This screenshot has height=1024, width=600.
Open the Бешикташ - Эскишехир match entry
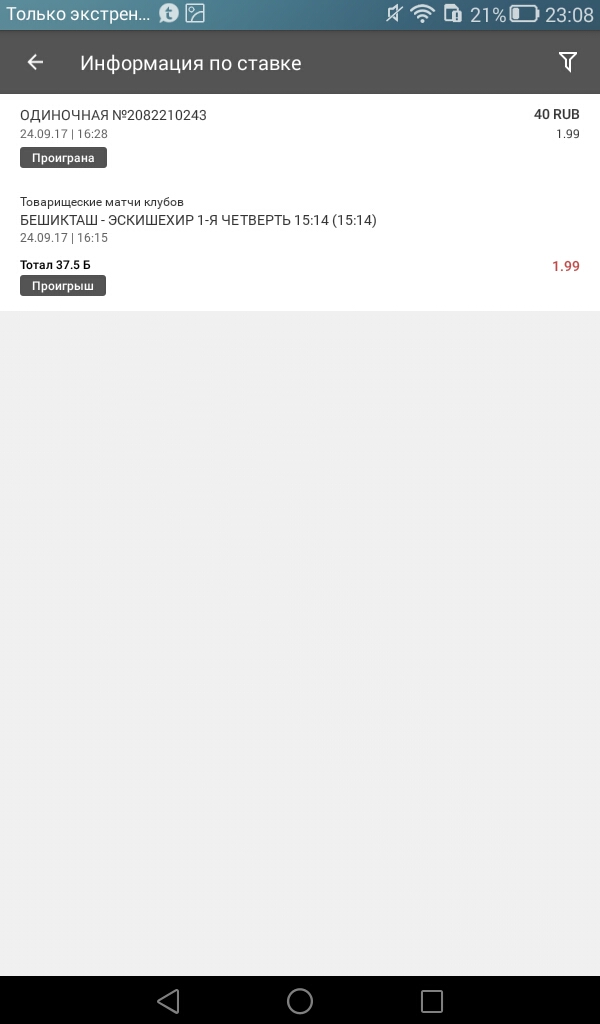pyautogui.click(x=198, y=220)
